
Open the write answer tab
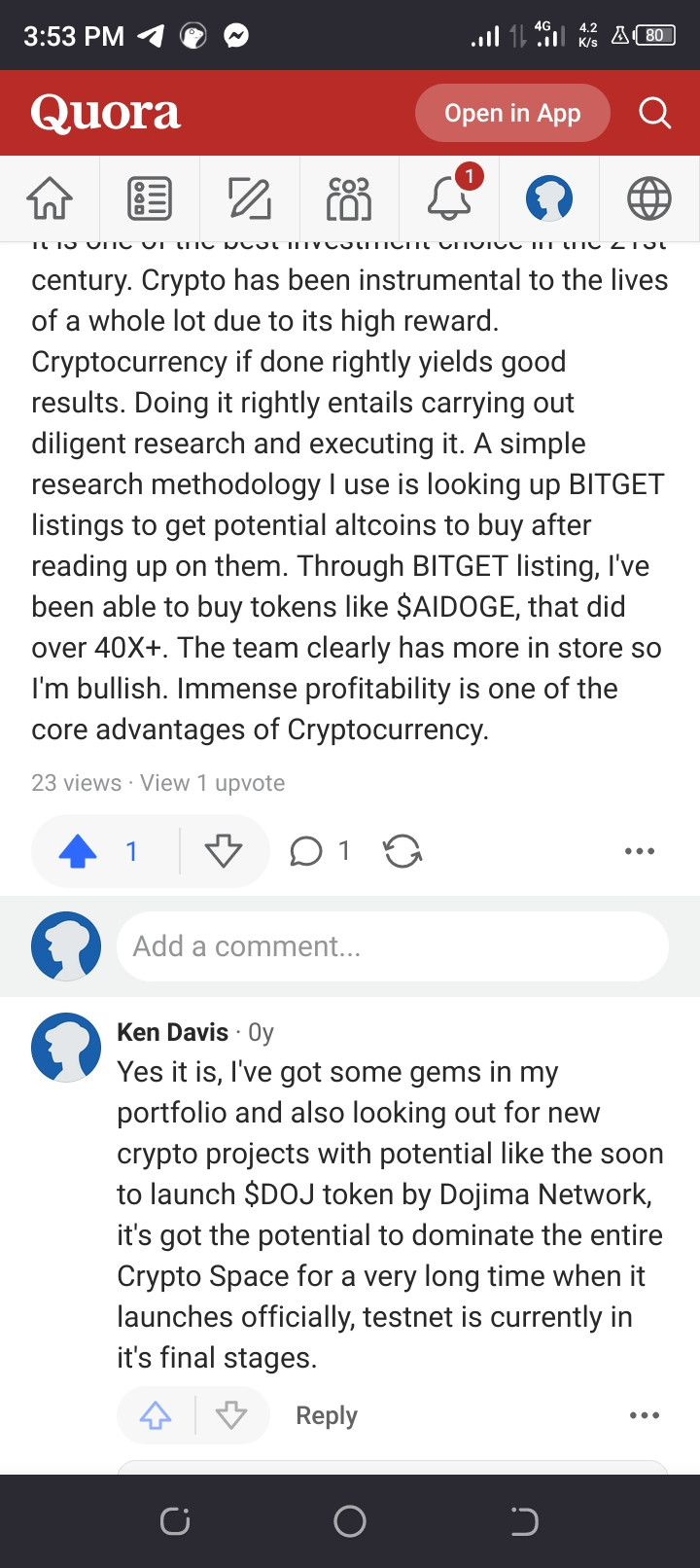(x=250, y=198)
